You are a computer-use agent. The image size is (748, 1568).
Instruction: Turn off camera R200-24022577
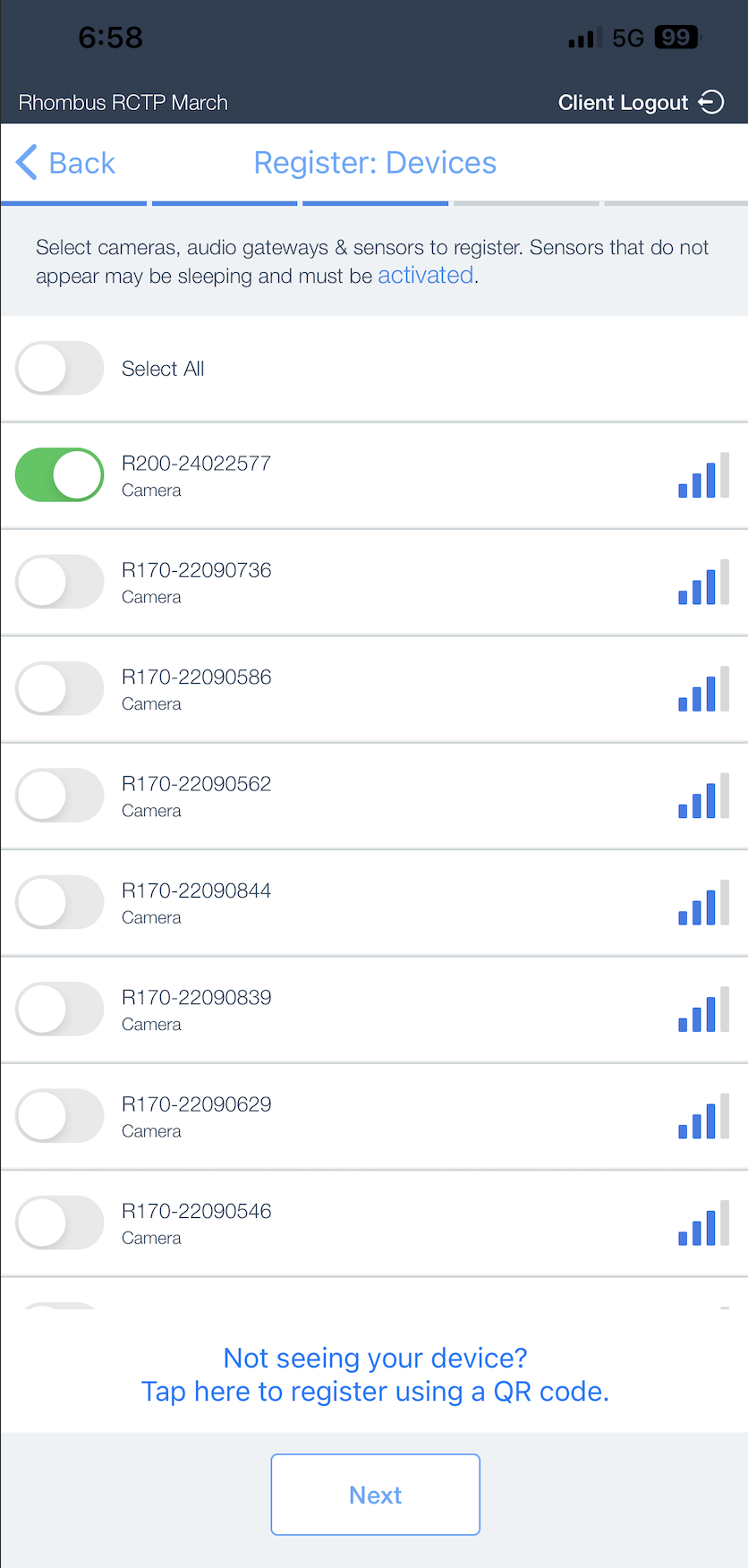(60, 475)
